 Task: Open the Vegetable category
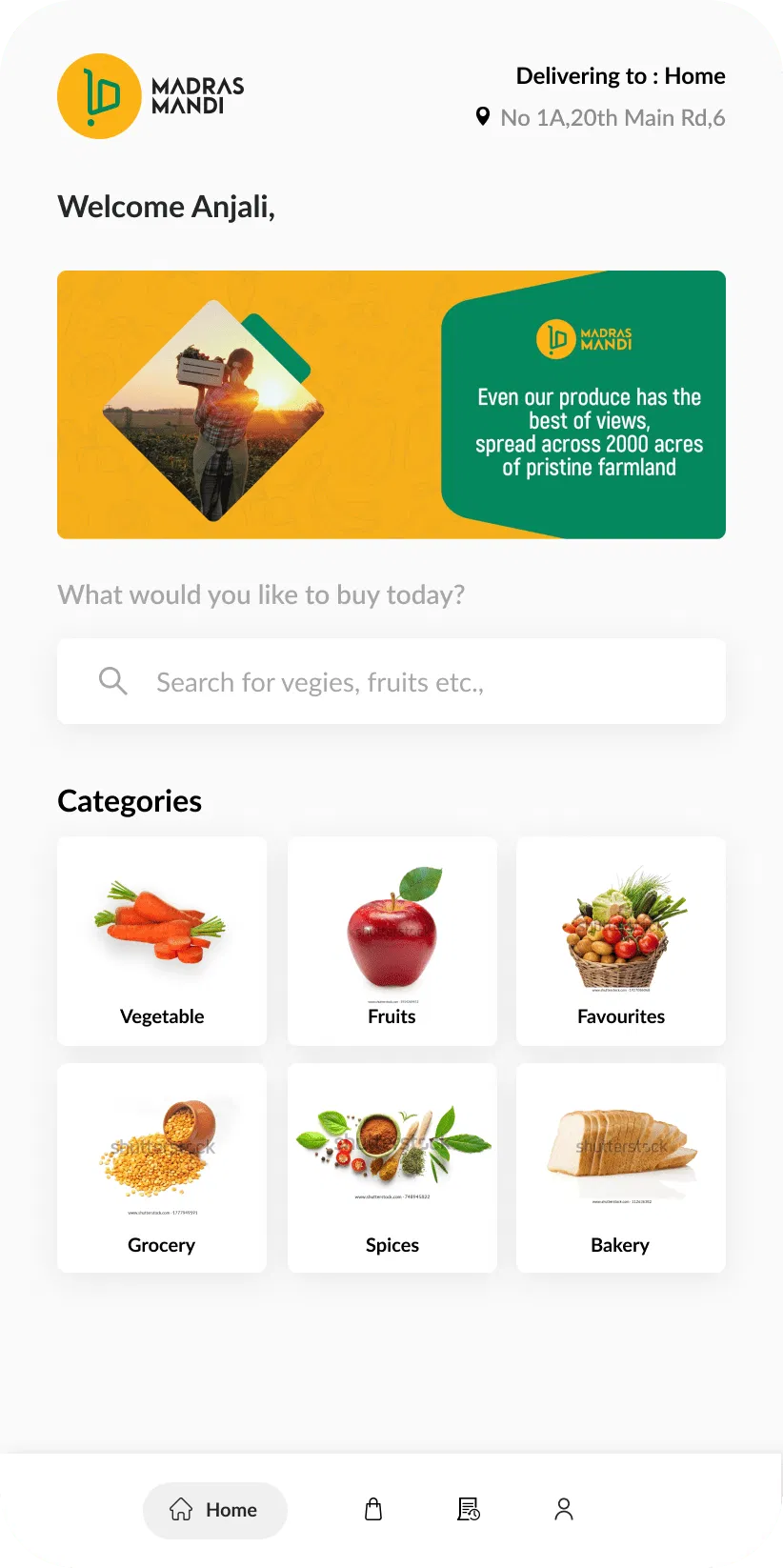(162, 941)
